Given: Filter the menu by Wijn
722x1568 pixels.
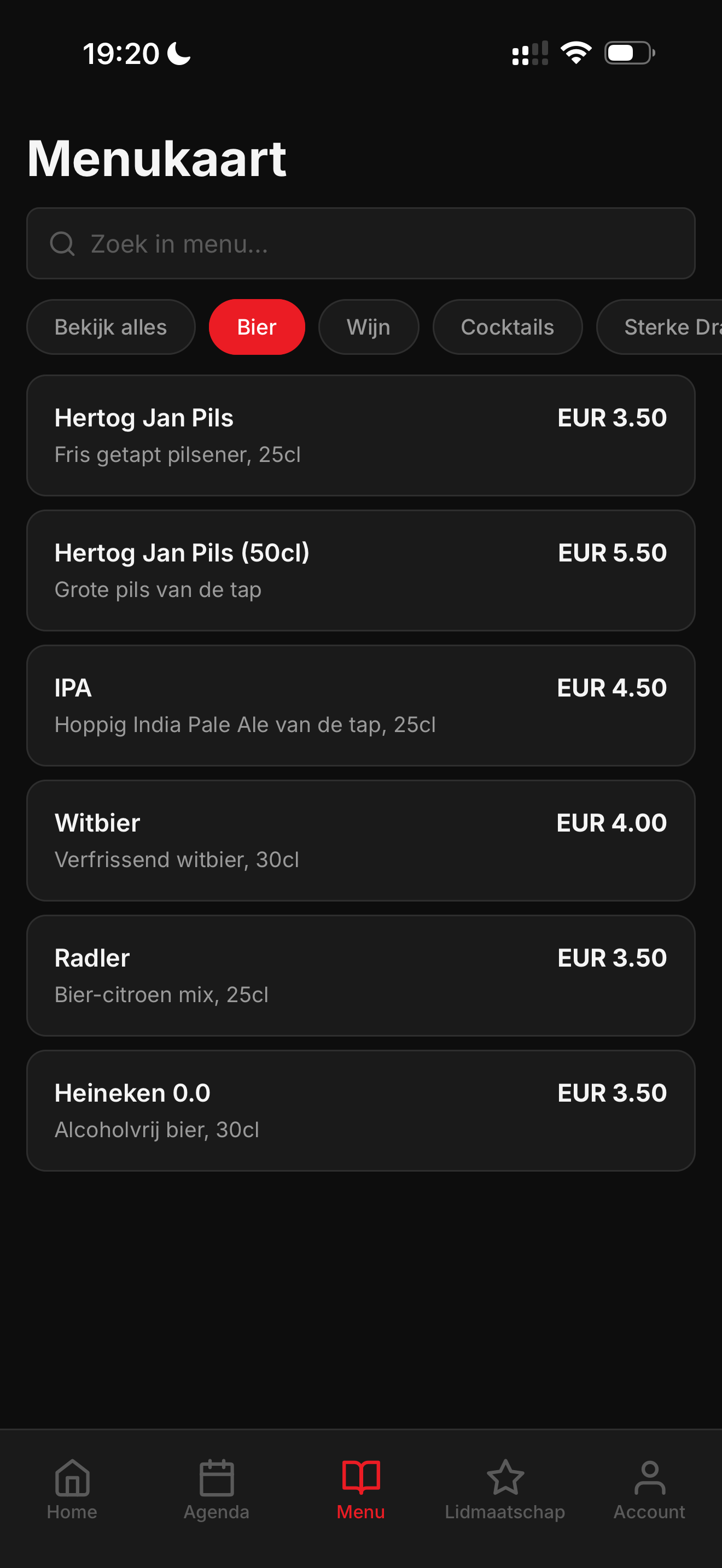Looking at the screenshot, I should (368, 327).
